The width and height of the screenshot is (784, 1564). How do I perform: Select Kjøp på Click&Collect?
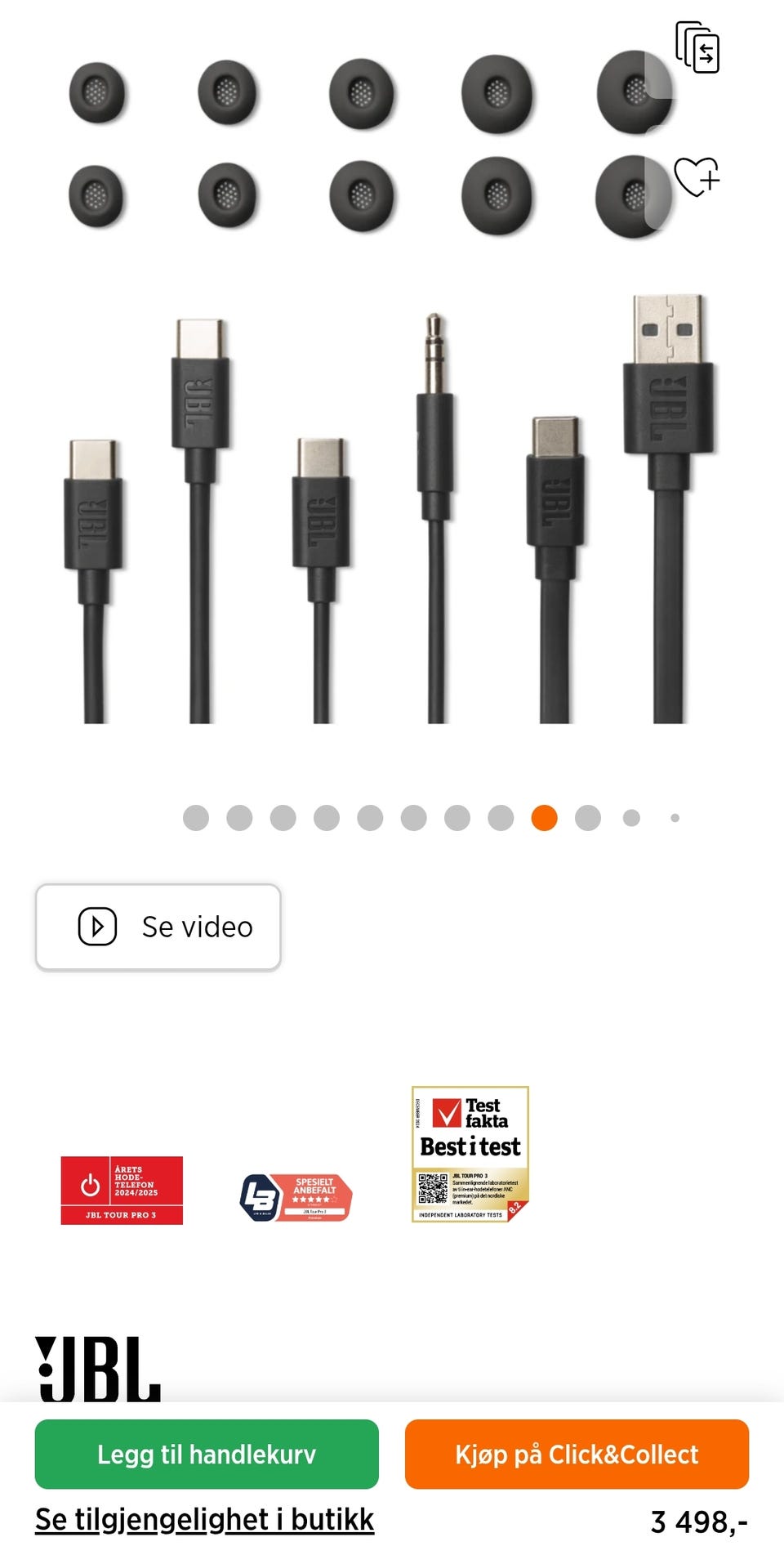coord(577,1454)
